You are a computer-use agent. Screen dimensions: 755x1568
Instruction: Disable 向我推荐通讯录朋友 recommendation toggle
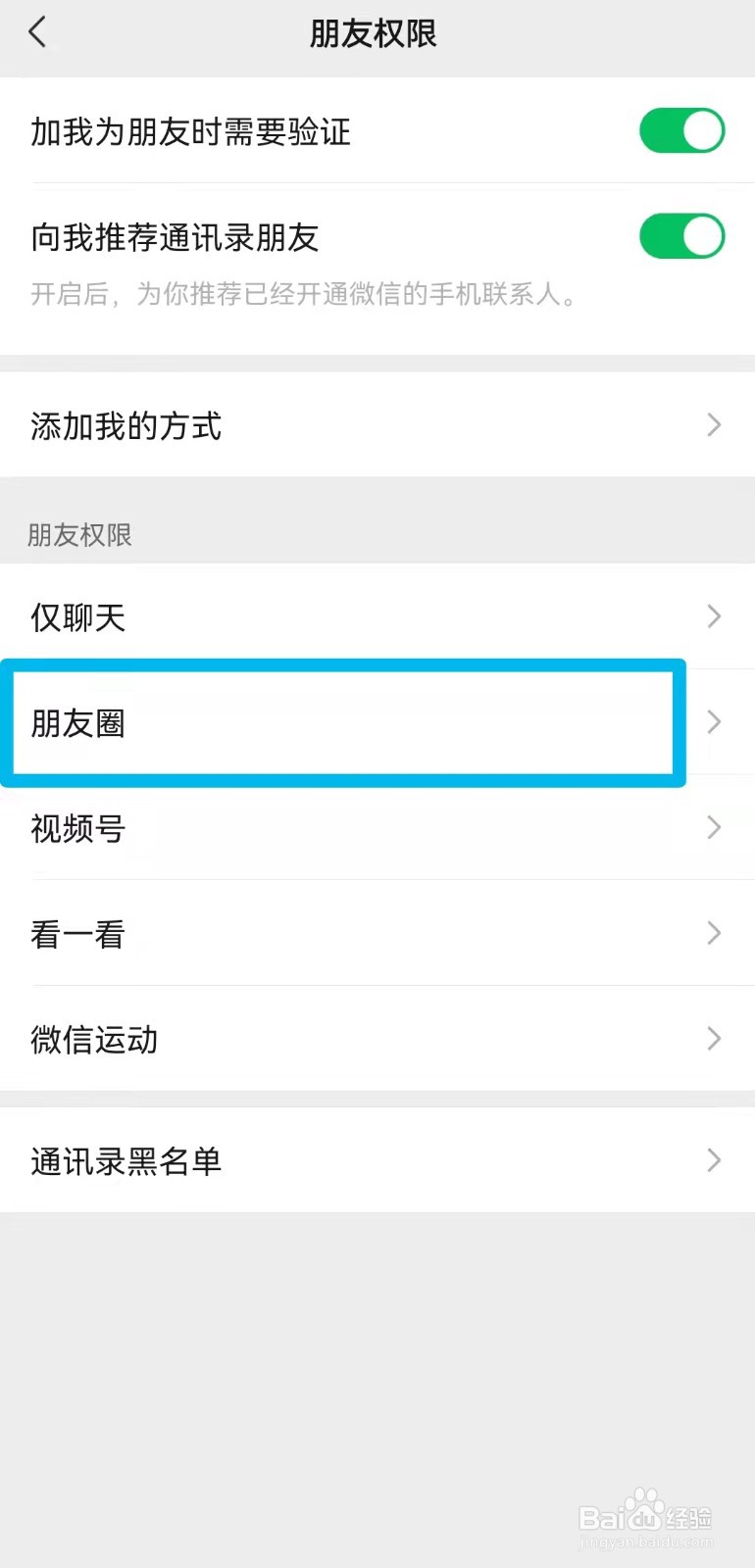681,236
